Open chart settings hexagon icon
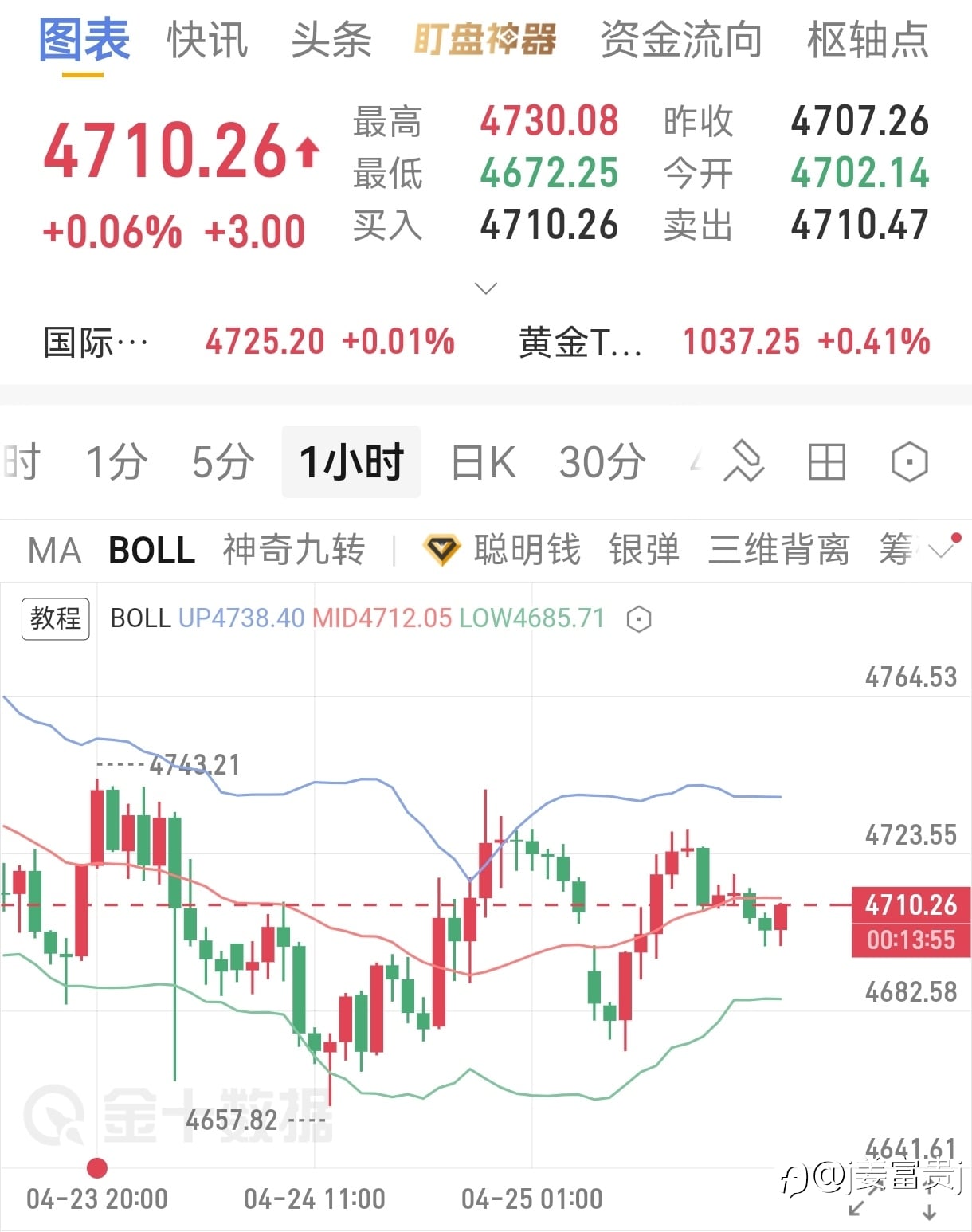The width and height of the screenshot is (972, 1232). point(910,462)
